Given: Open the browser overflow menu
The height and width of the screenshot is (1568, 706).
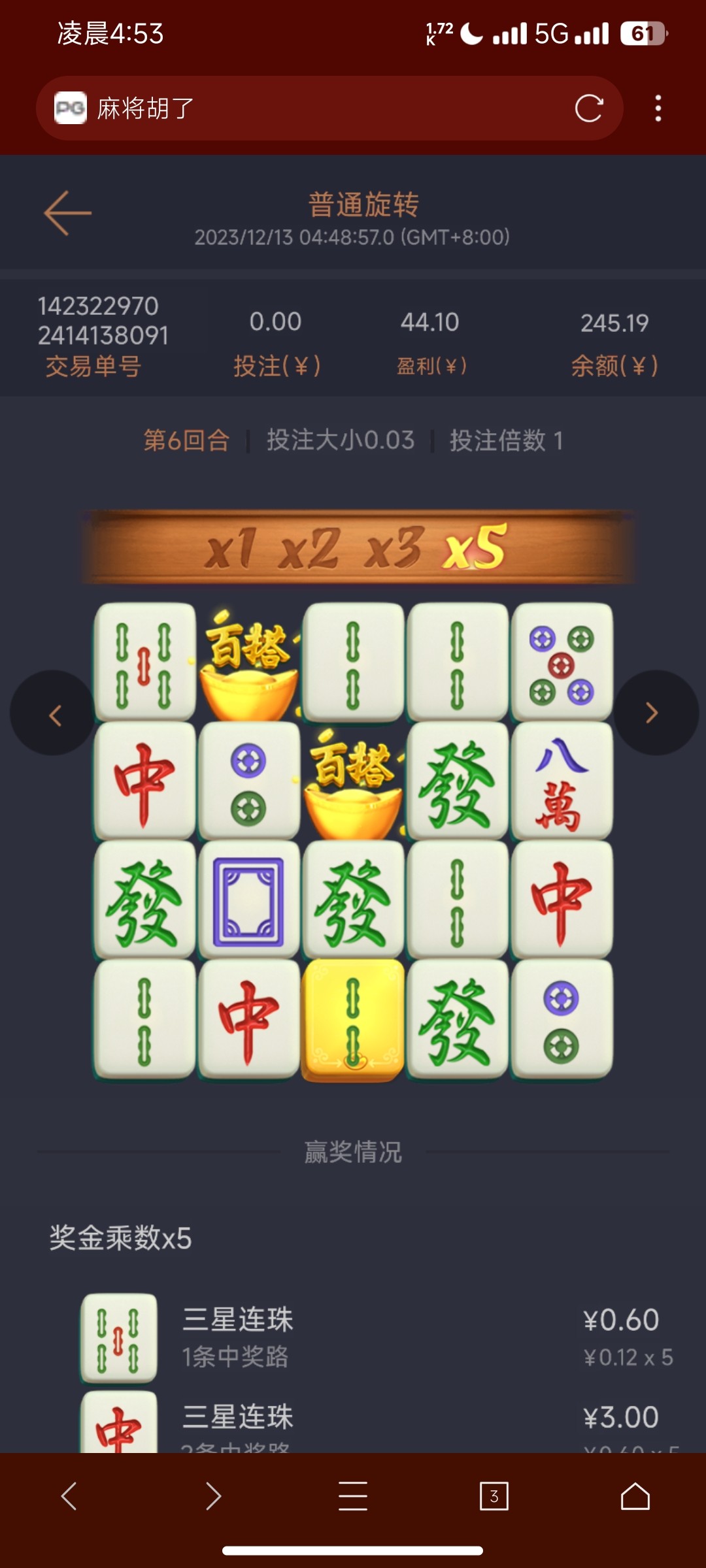Looking at the screenshot, I should coord(658,108).
